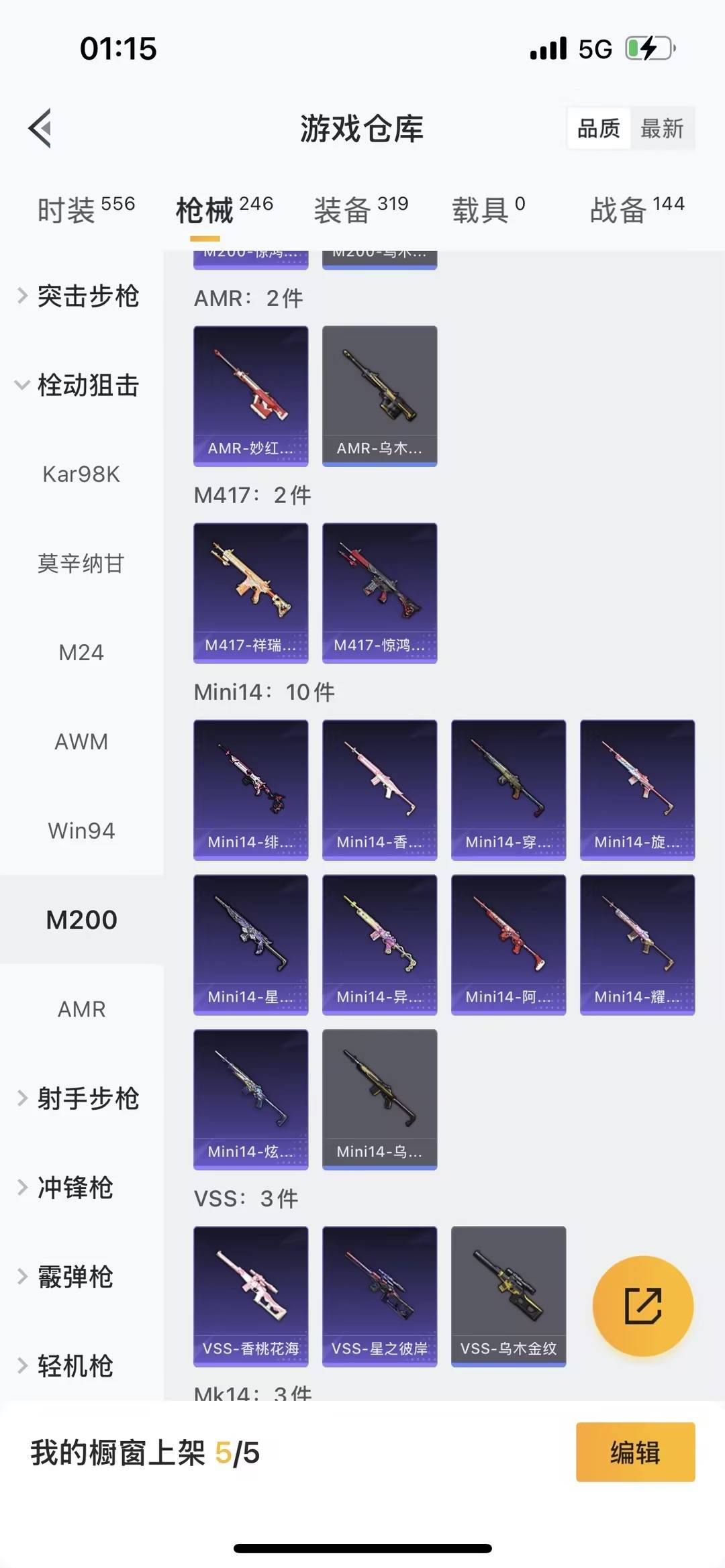The height and width of the screenshot is (1568, 725).
Task: Tap the orange share floating button
Action: [x=642, y=1306]
